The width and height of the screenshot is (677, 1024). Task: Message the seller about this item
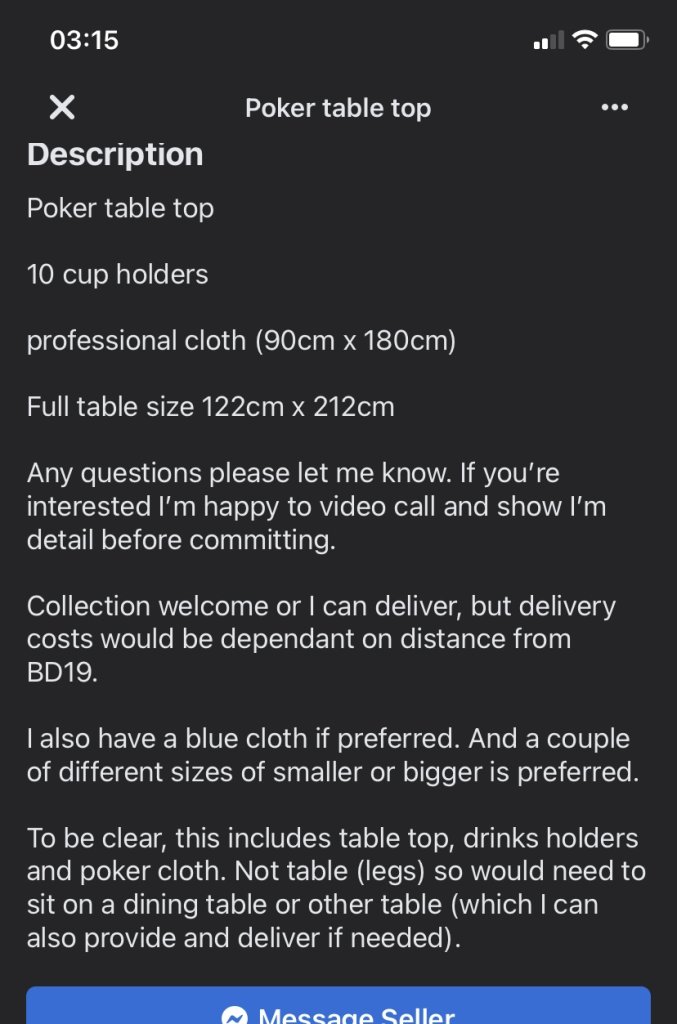click(338, 1008)
